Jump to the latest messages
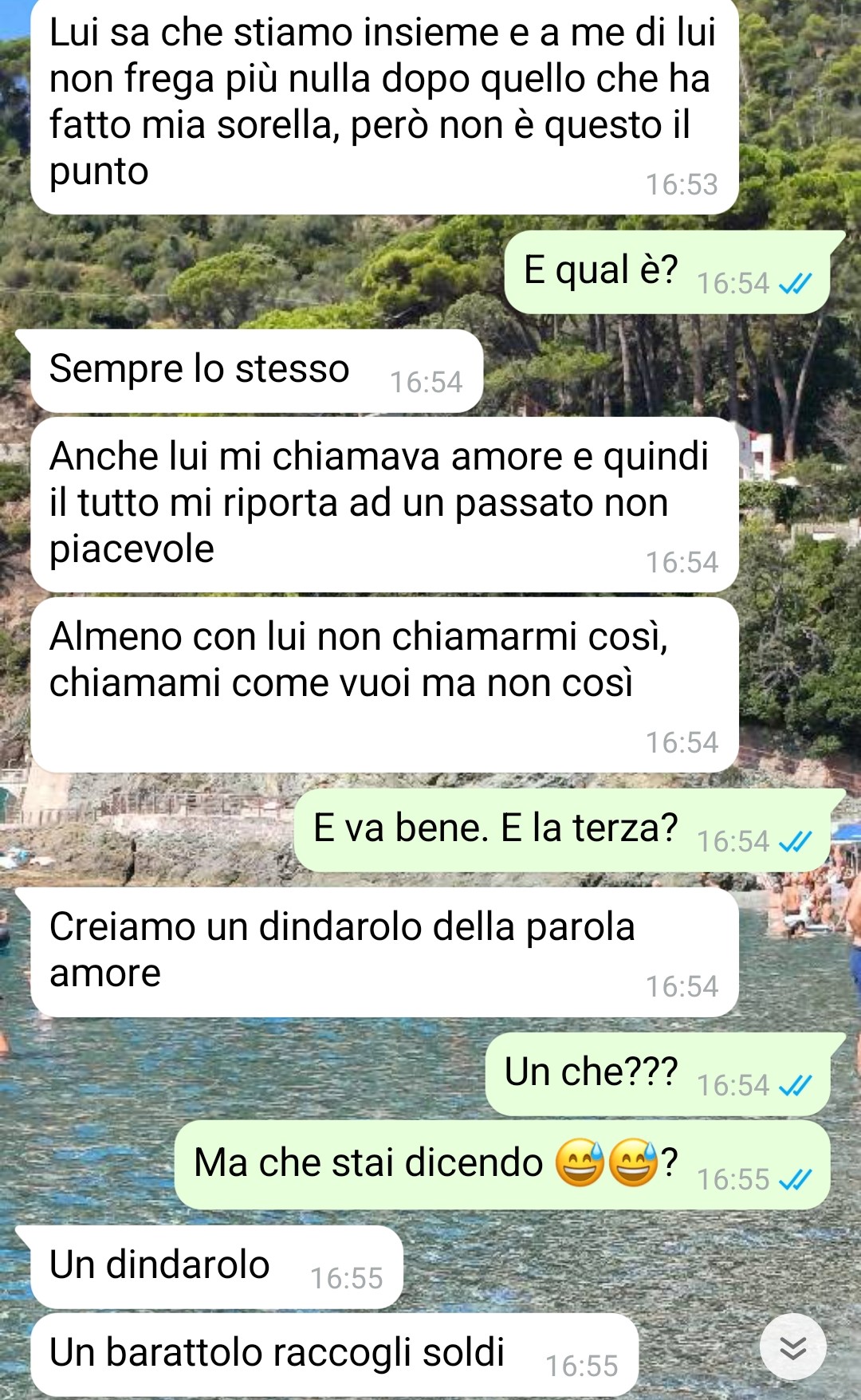Viewport: 861px width, 1400px height. (792, 1347)
